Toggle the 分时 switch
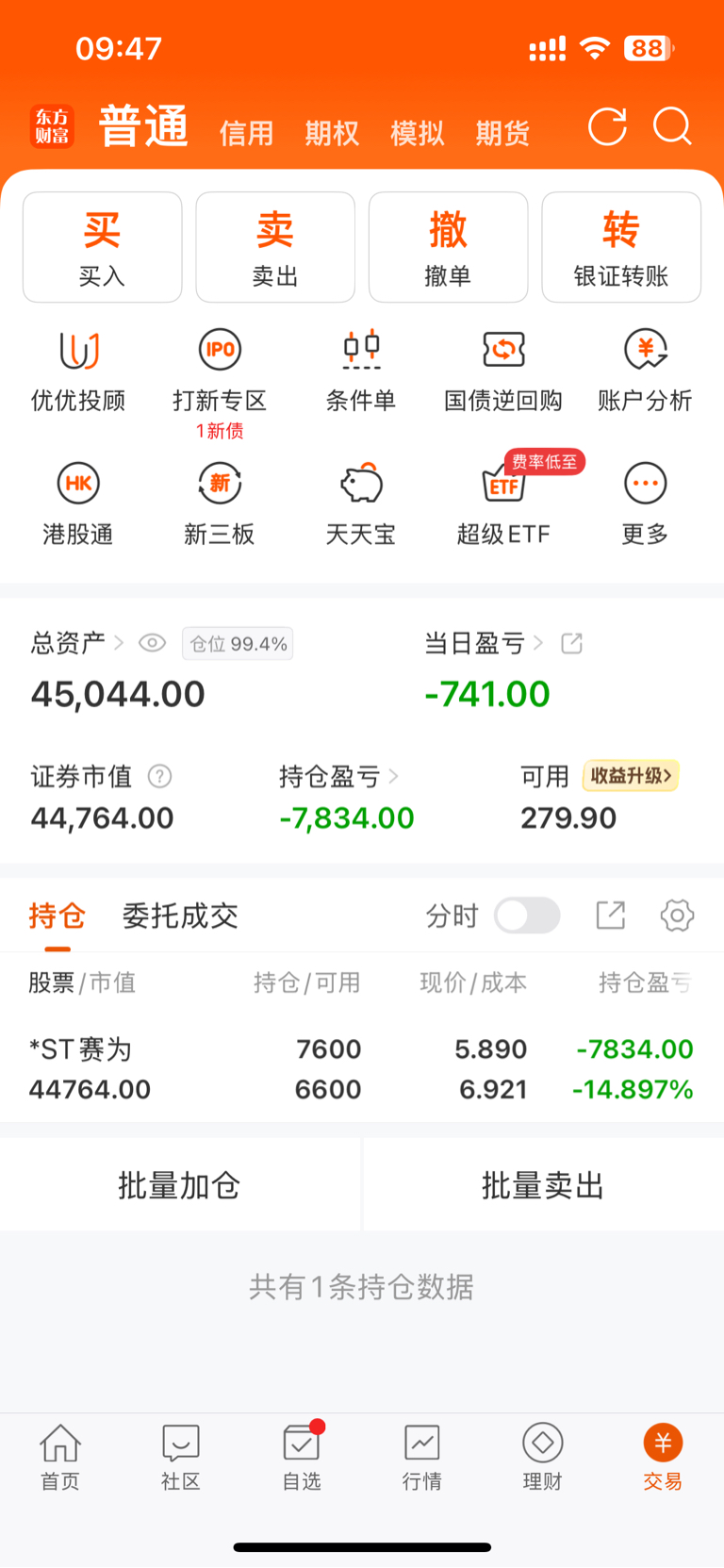The image size is (724, 1568). [x=527, y=916]
